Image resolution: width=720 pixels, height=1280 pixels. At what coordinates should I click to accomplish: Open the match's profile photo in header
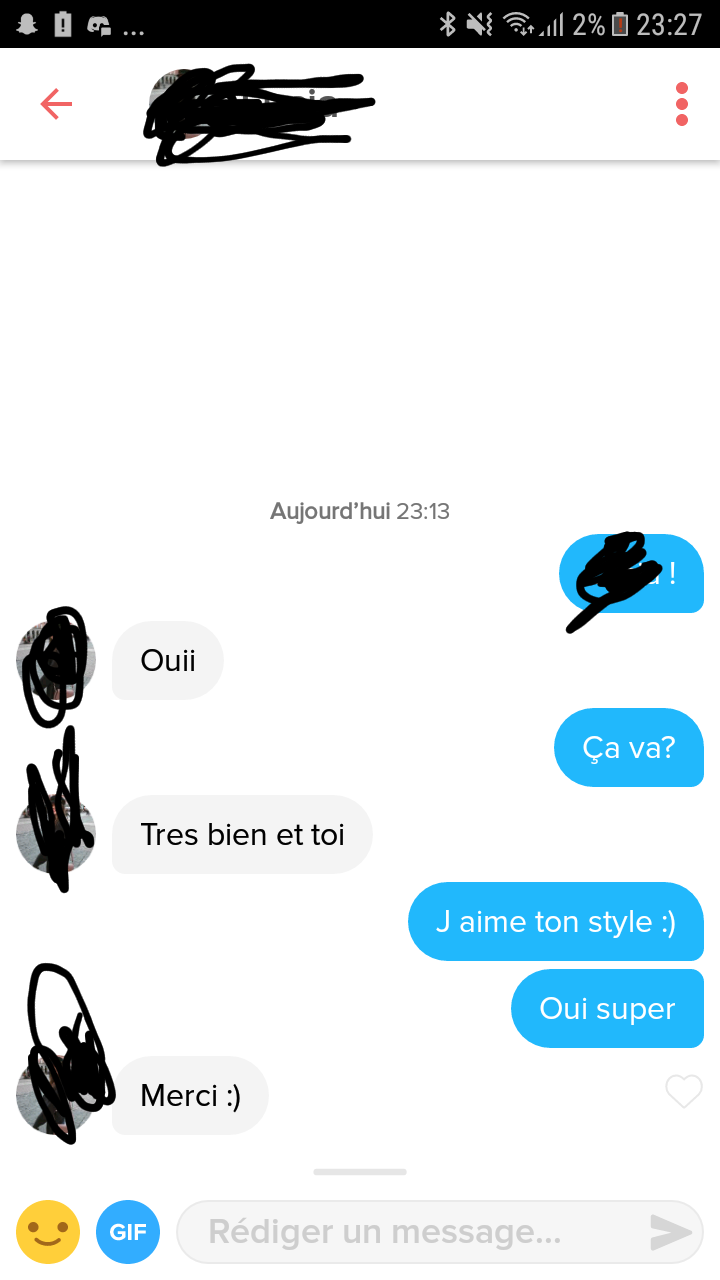coord(180,102)
